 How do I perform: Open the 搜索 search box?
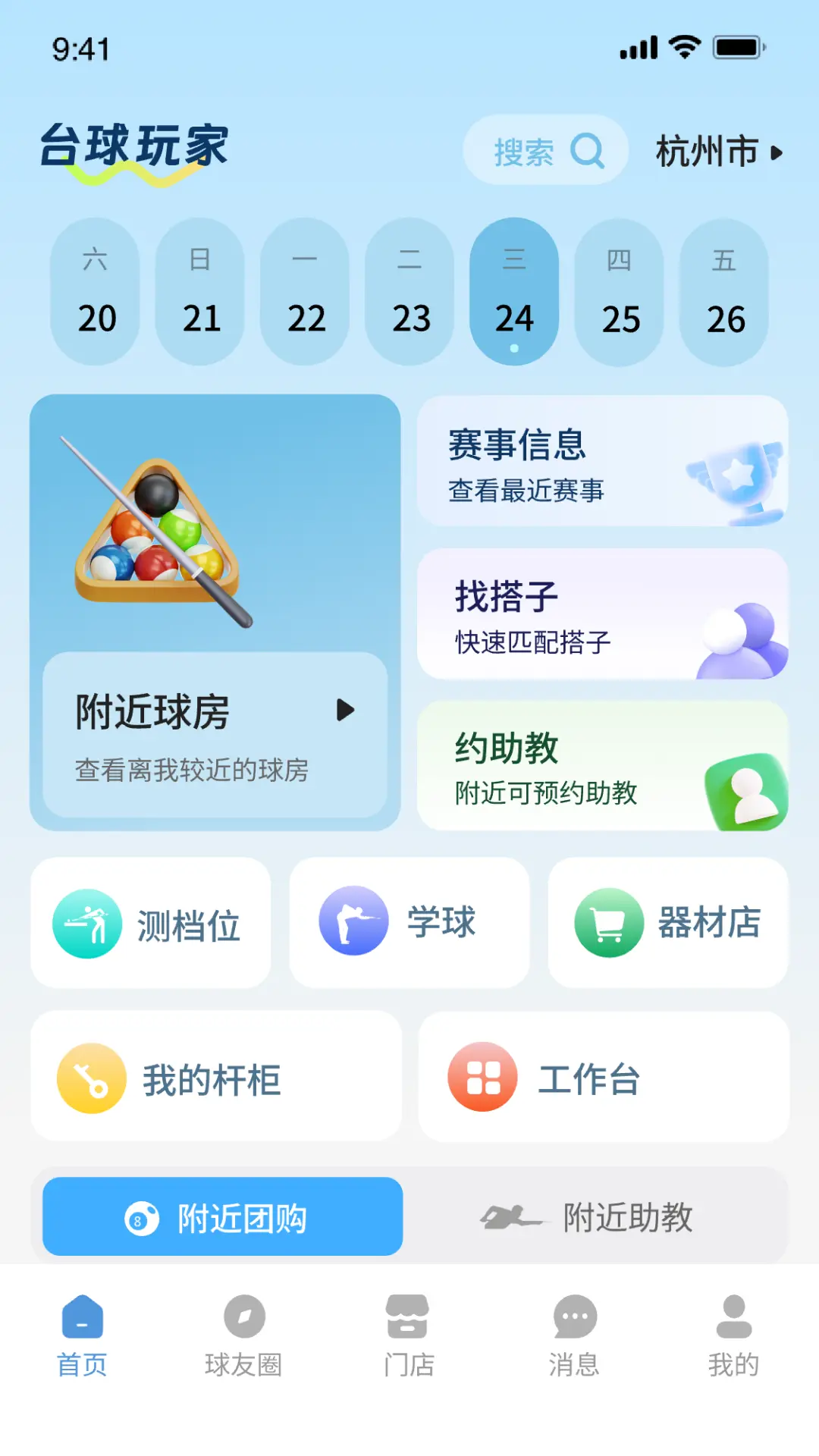click(x=545, y=150)
